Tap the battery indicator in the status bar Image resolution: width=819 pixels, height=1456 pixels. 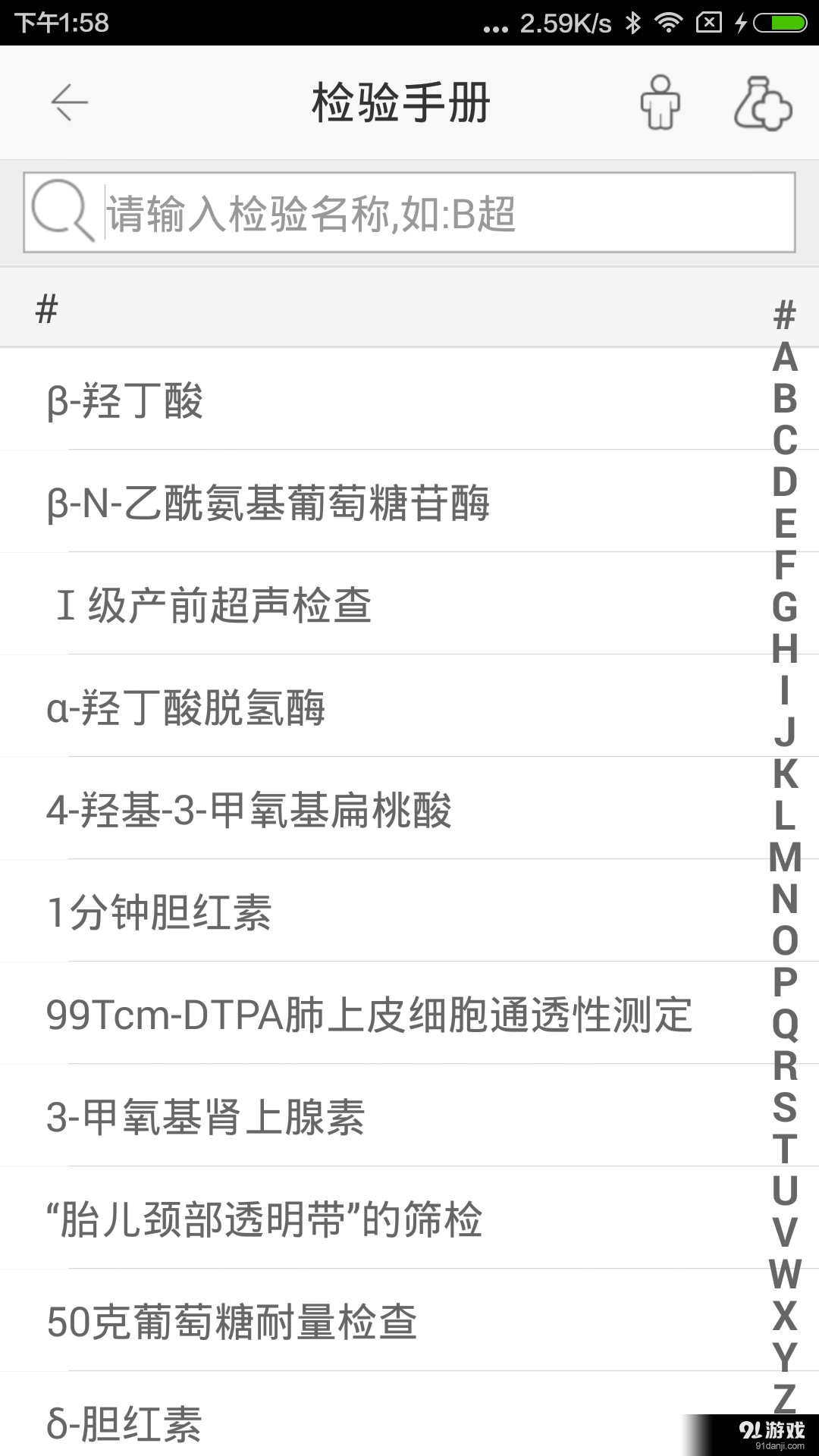click(782, 24)
